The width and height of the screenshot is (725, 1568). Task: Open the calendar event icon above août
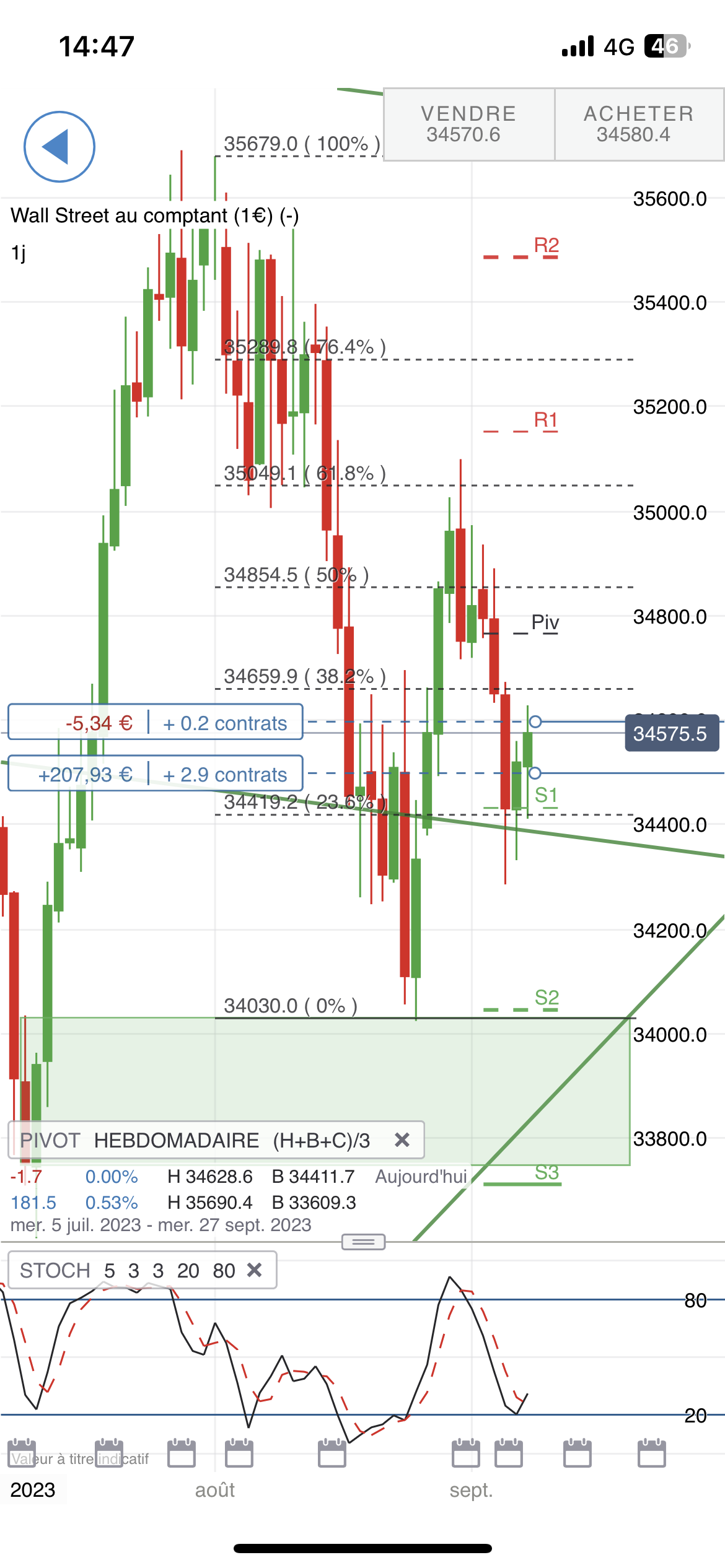(x=239, y=1453)
